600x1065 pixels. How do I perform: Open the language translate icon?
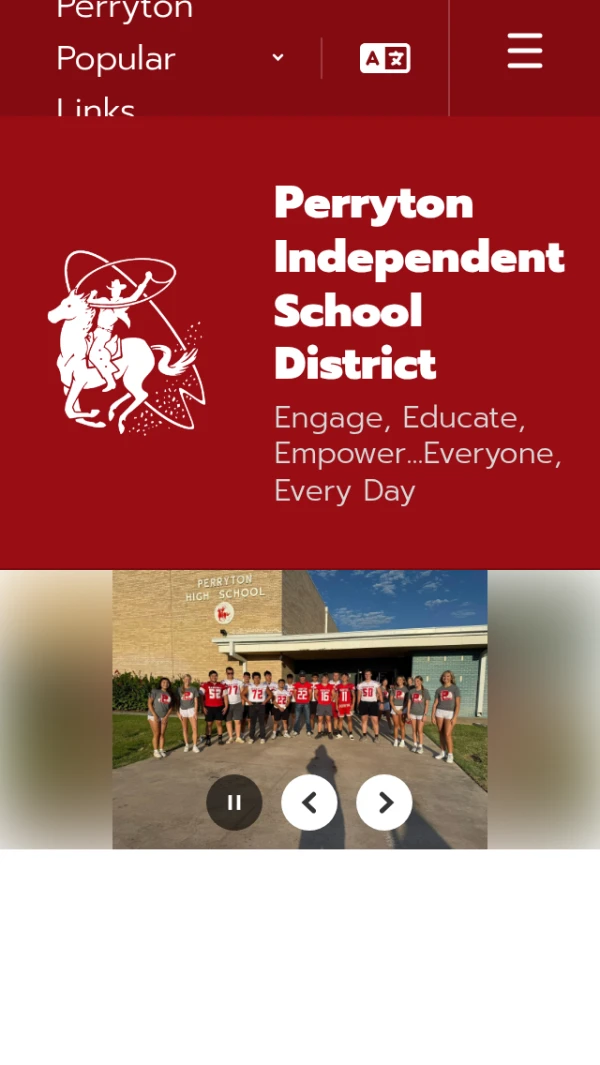tap(385, 58)
